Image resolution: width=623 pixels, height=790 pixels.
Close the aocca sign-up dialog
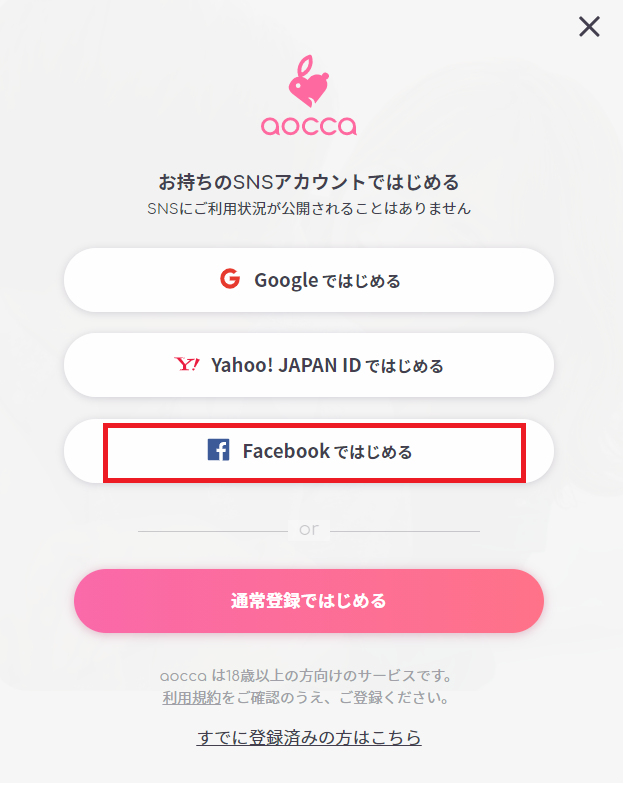(589, 27)
